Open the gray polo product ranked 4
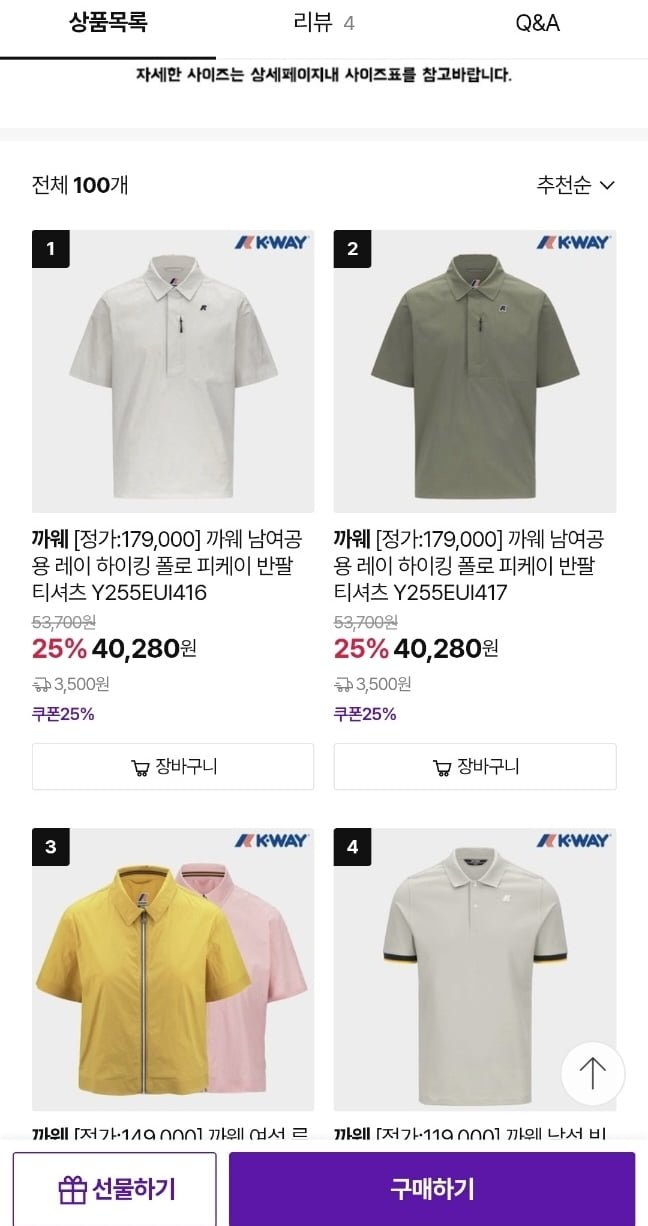The width and height of the screenshot is (648, 1226). (475, 970)
